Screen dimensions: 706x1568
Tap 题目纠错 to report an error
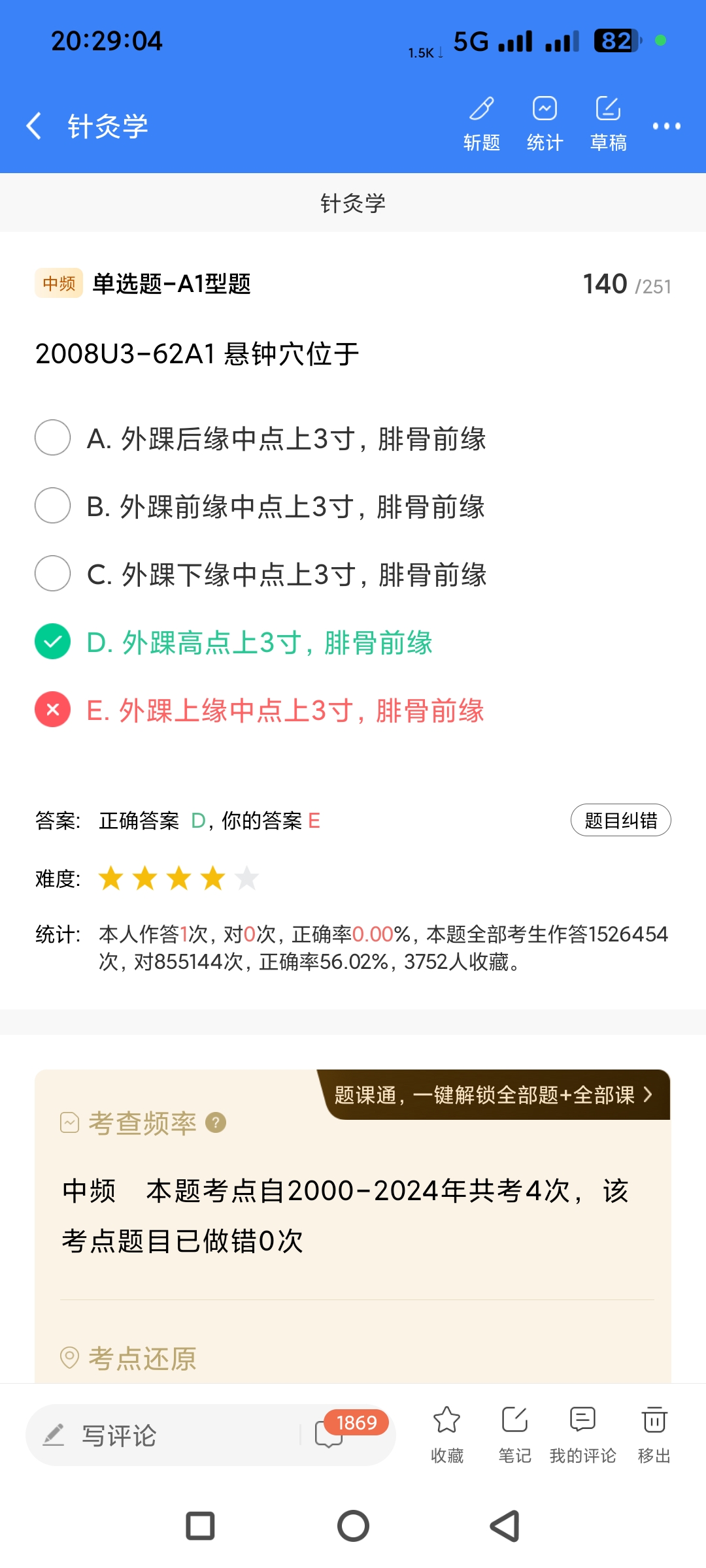620,820
